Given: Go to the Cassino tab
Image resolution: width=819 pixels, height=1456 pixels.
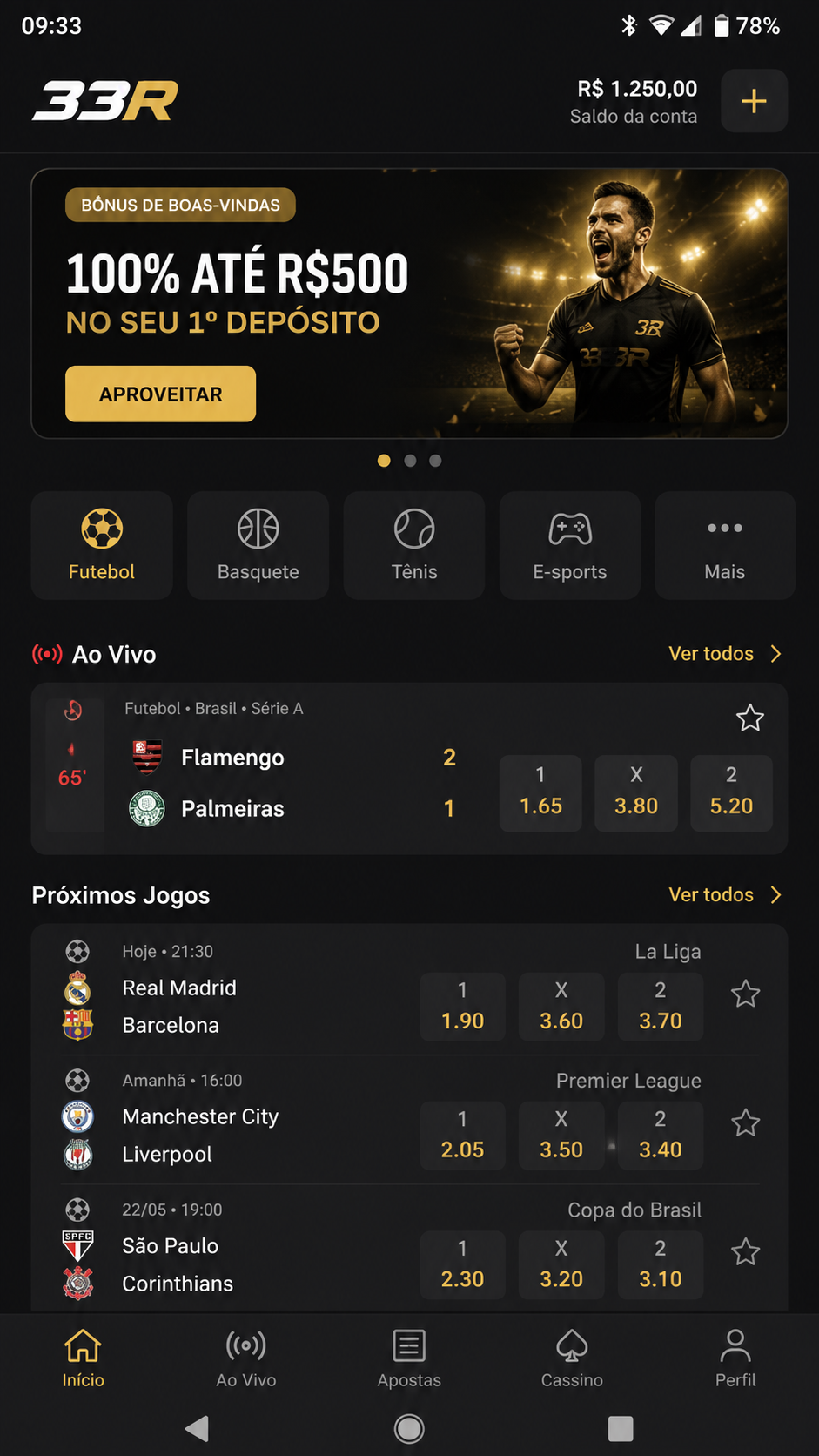Looking at the screenshot, I should pos(572,1359).
